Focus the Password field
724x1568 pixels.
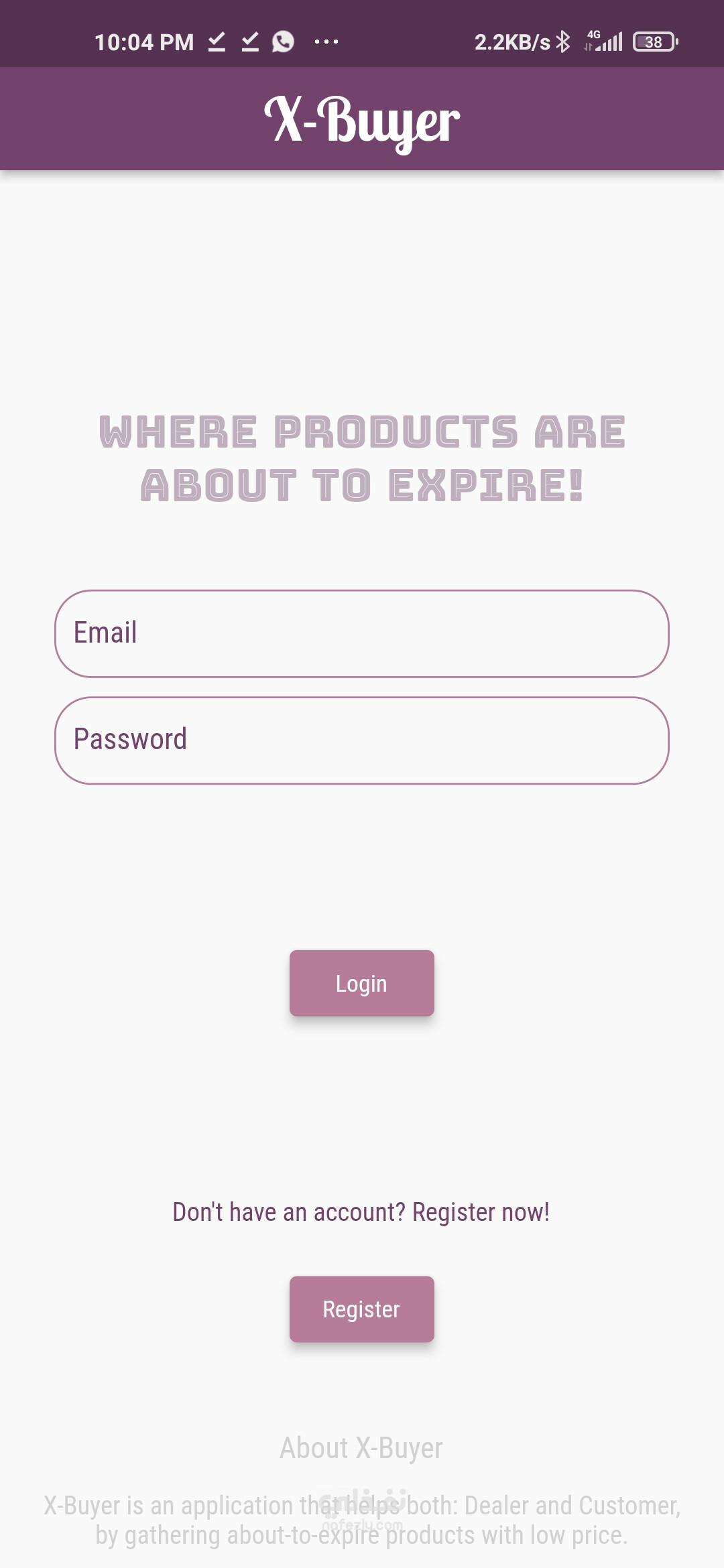click(x=362, y=740)
